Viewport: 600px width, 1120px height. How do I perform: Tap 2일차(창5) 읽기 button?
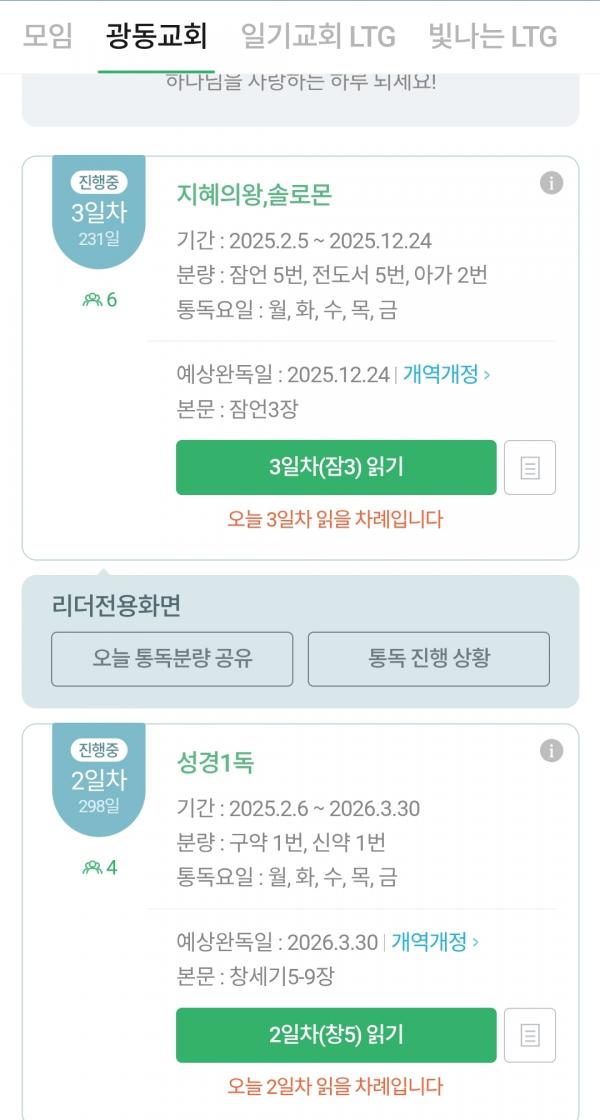(x=336, y=1035)
